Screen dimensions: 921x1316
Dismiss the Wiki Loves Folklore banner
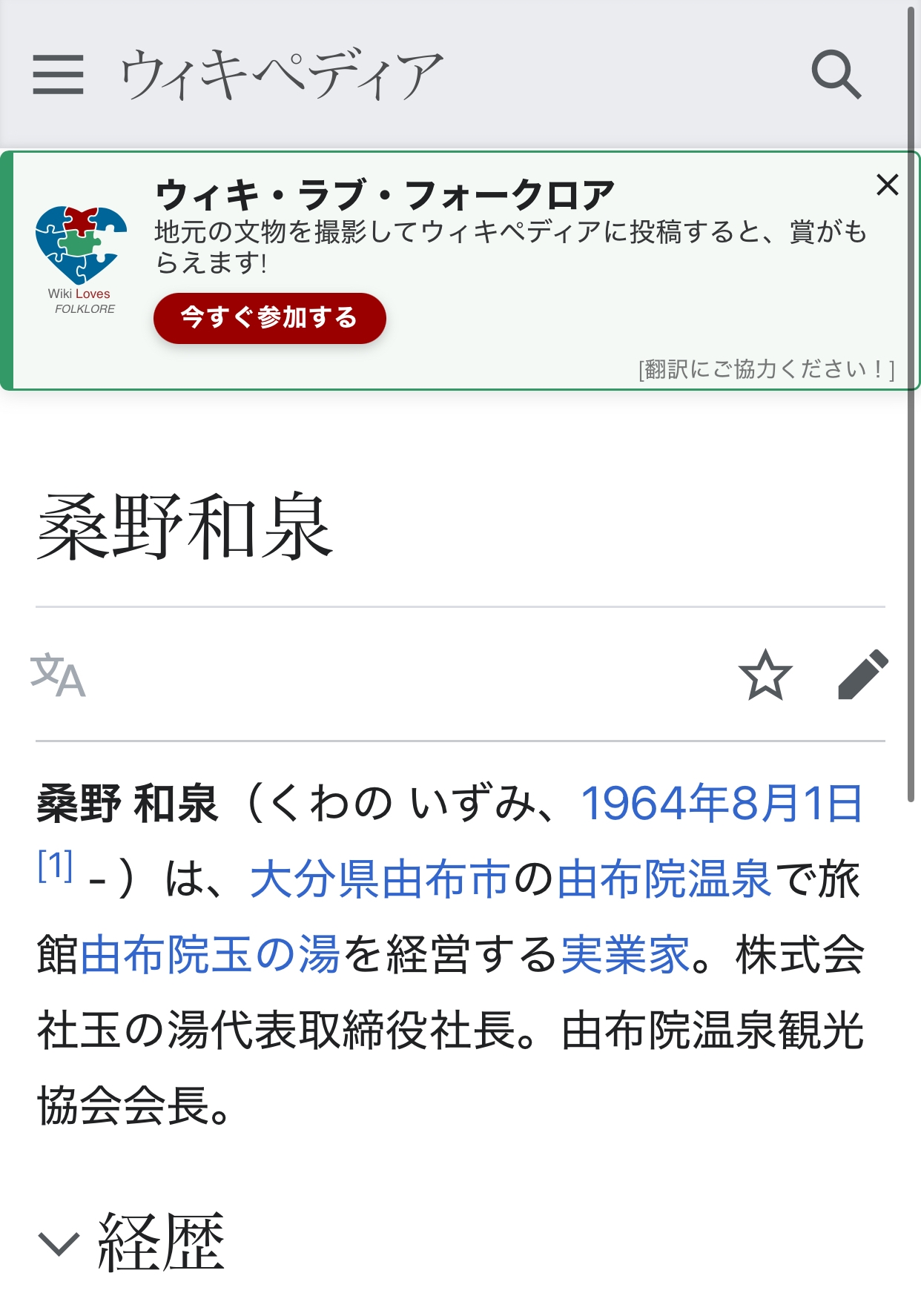(x=887, y=185)
